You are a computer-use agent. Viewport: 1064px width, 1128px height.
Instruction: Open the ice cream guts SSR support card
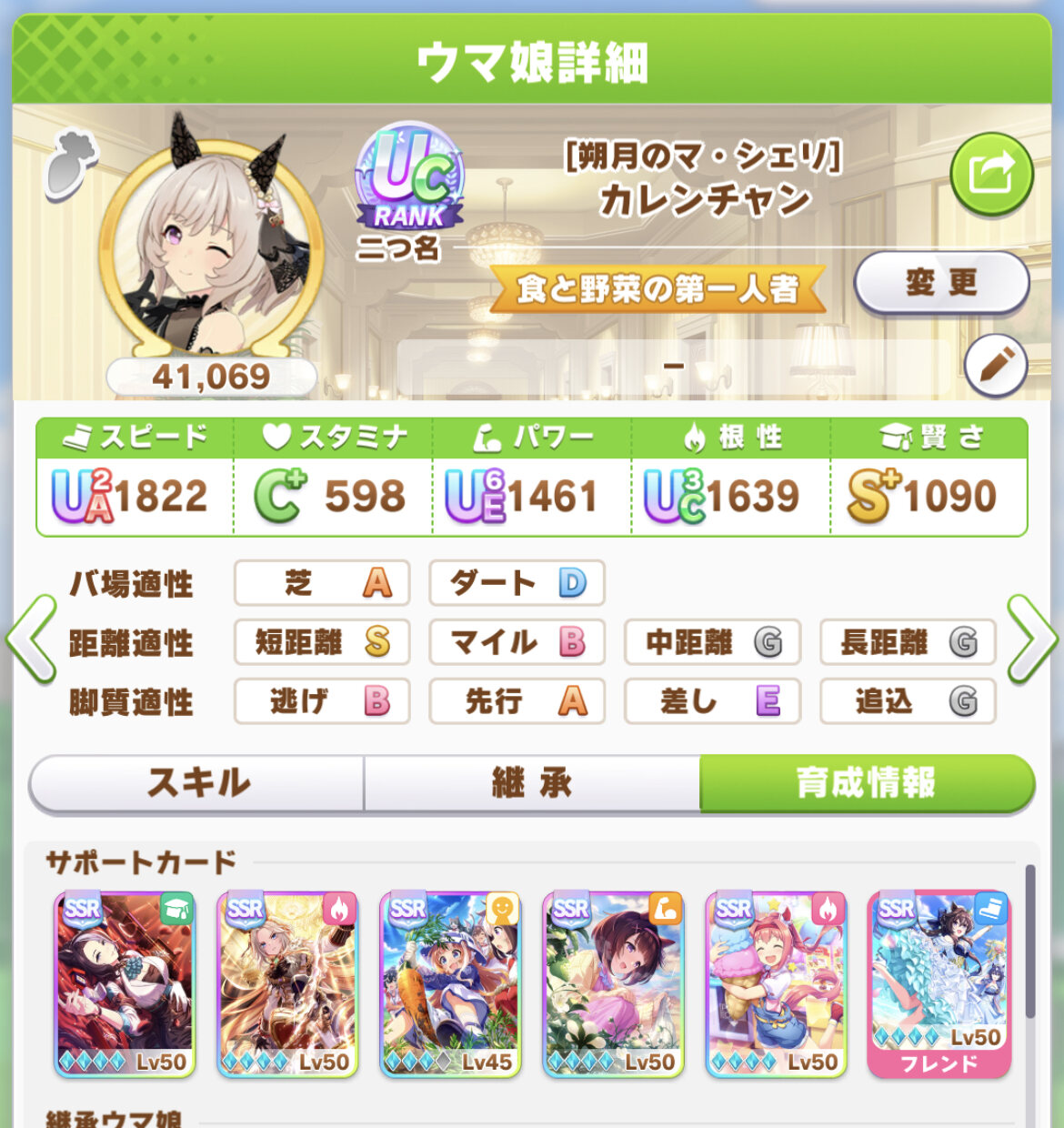coord(776,984)
